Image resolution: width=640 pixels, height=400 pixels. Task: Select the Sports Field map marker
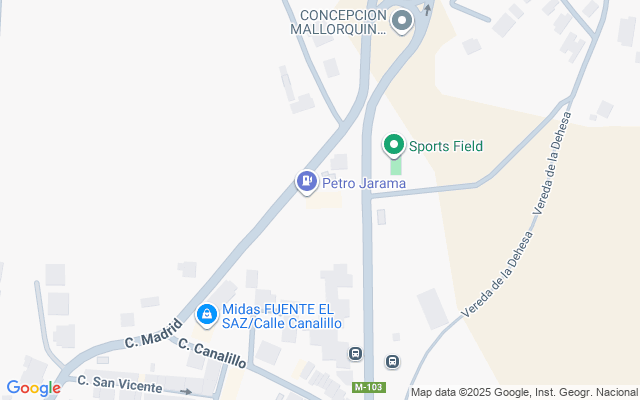[x=394, y=146]
